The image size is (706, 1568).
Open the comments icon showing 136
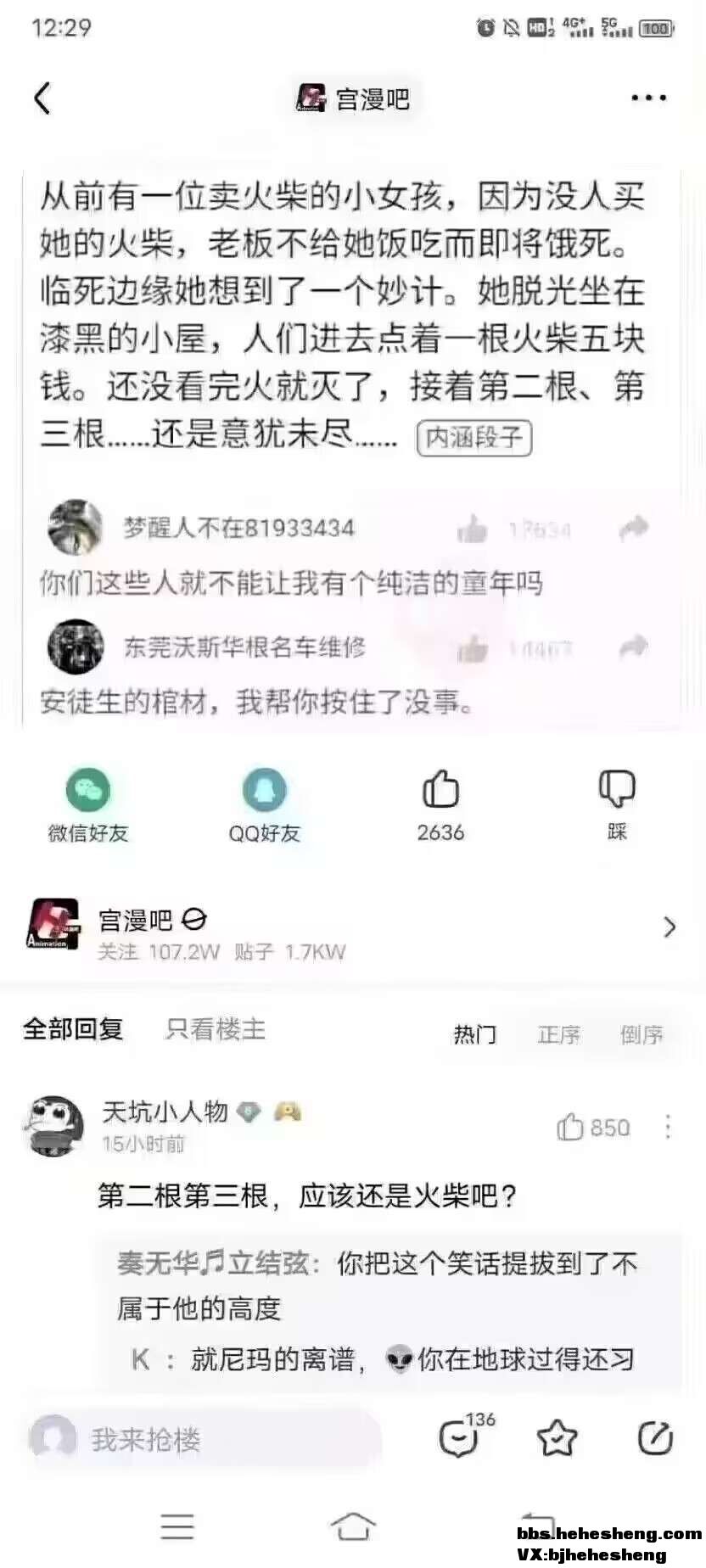coord(461,1437)
